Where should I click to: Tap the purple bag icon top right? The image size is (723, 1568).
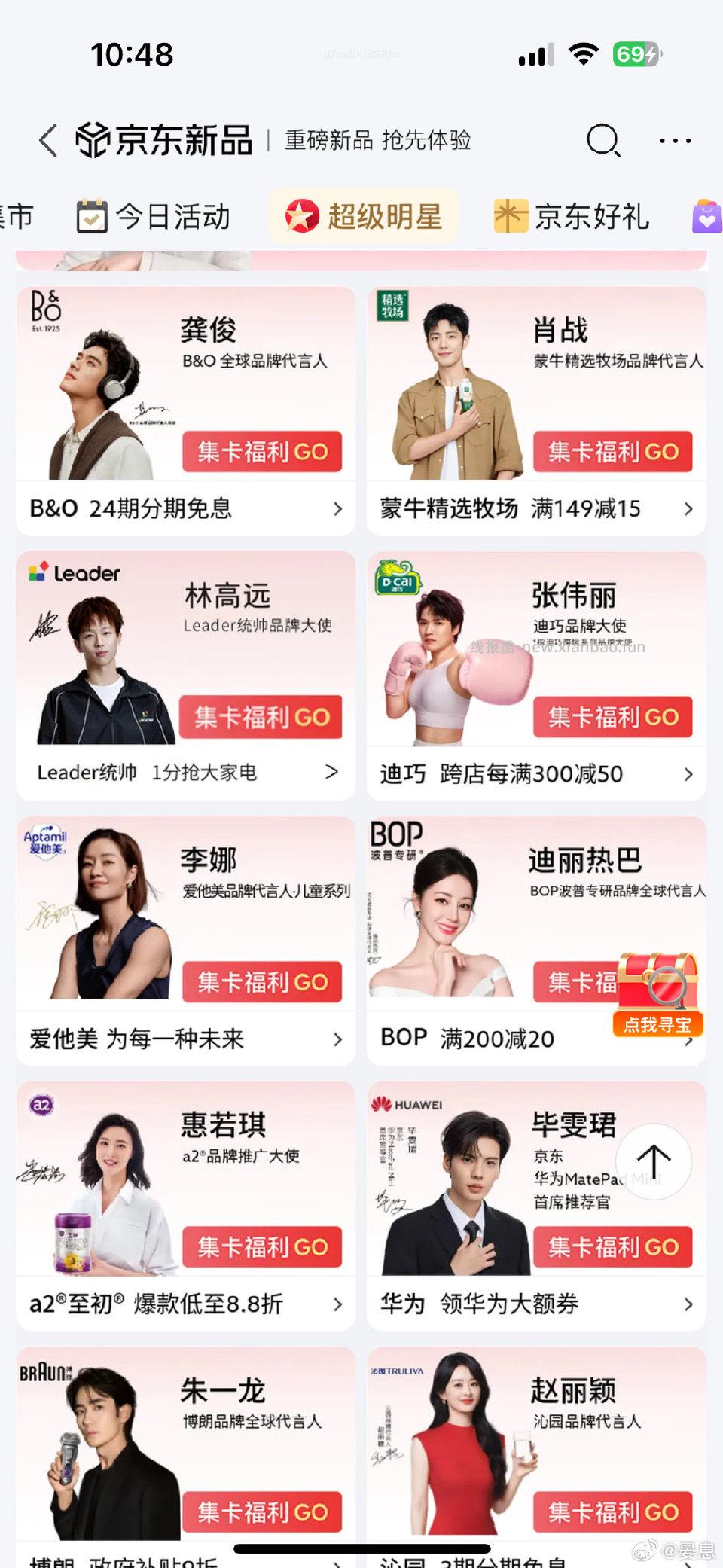point(706,215)
